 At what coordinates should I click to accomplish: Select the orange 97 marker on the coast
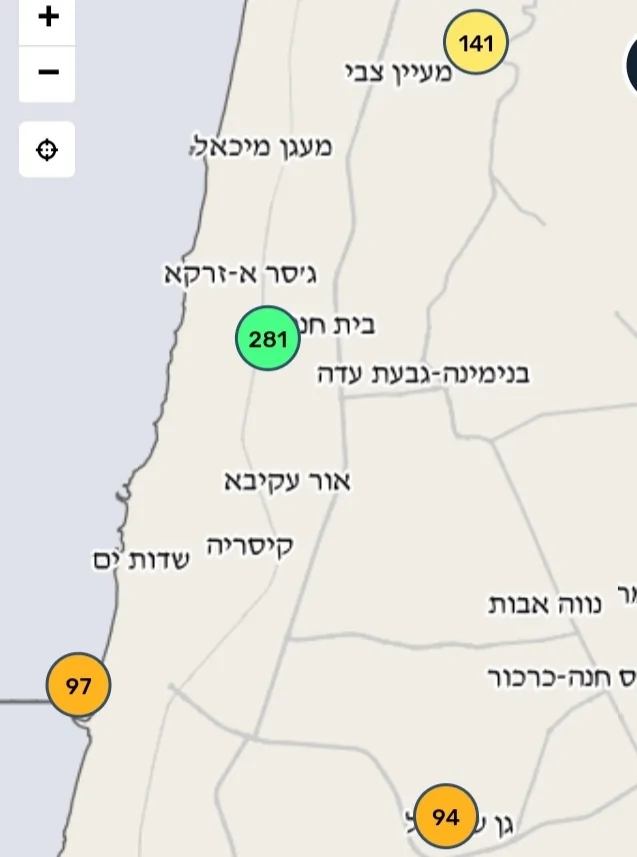click(x=78, y=686)
